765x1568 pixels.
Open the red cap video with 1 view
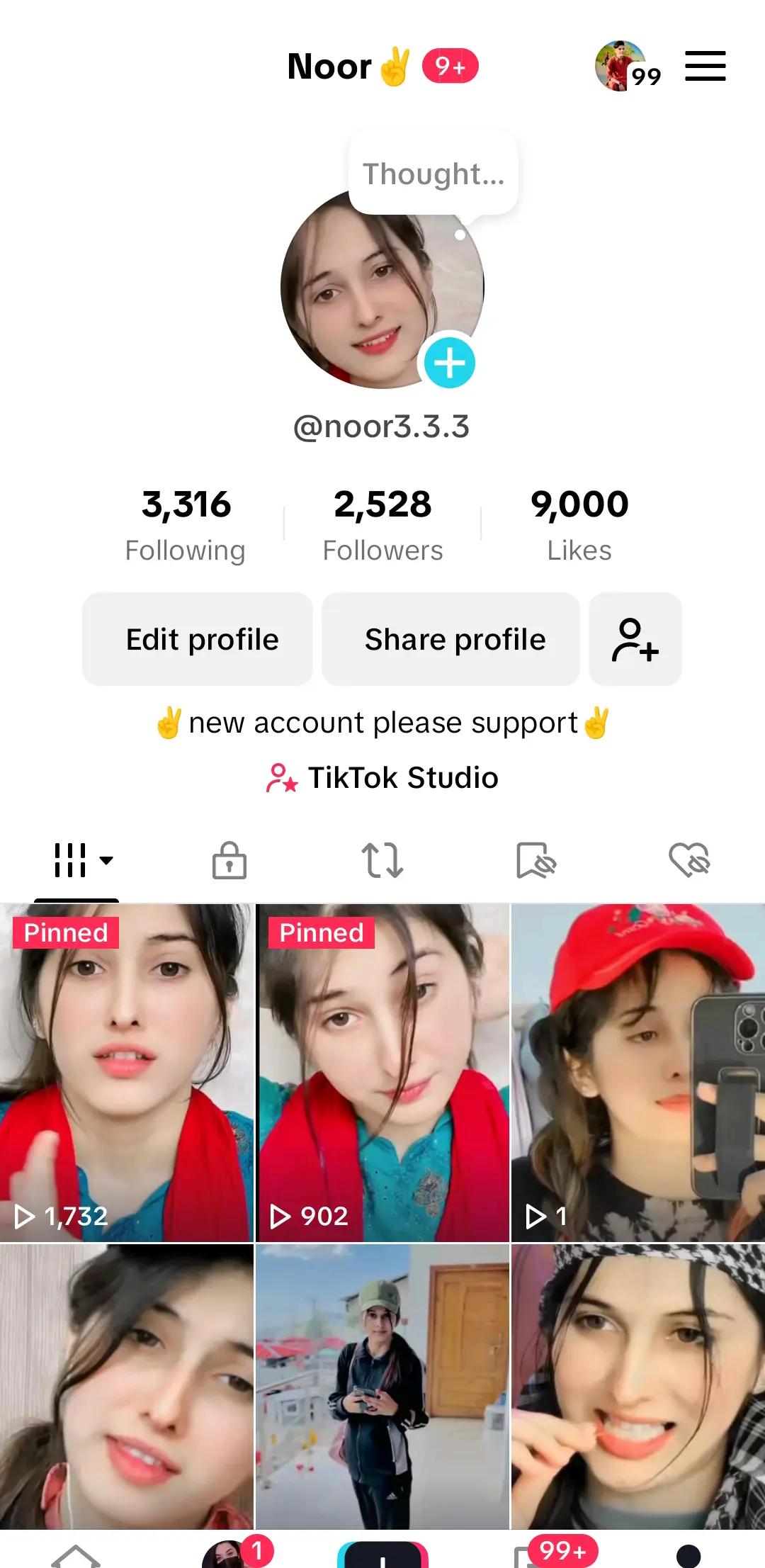(638, 1072)
